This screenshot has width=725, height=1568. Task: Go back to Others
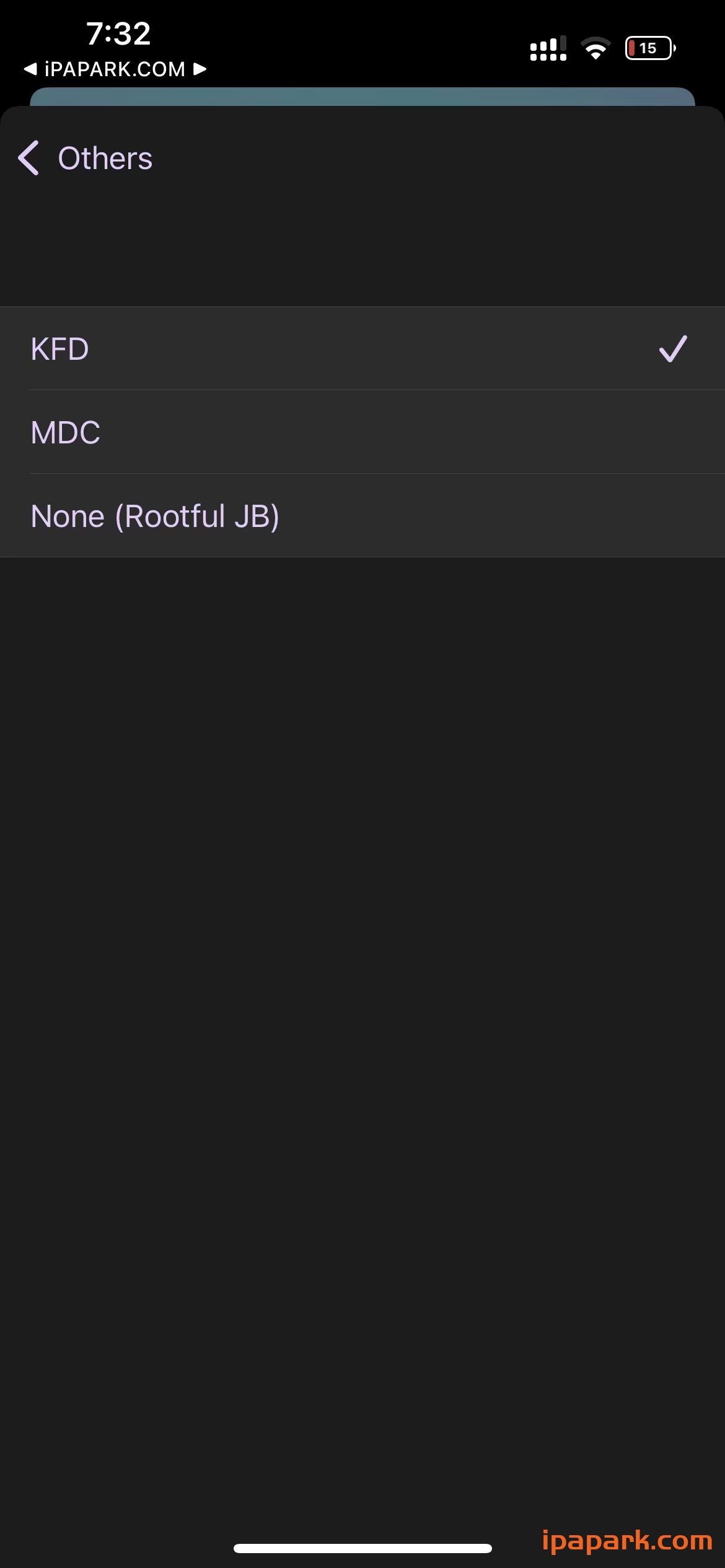point(86,158)
